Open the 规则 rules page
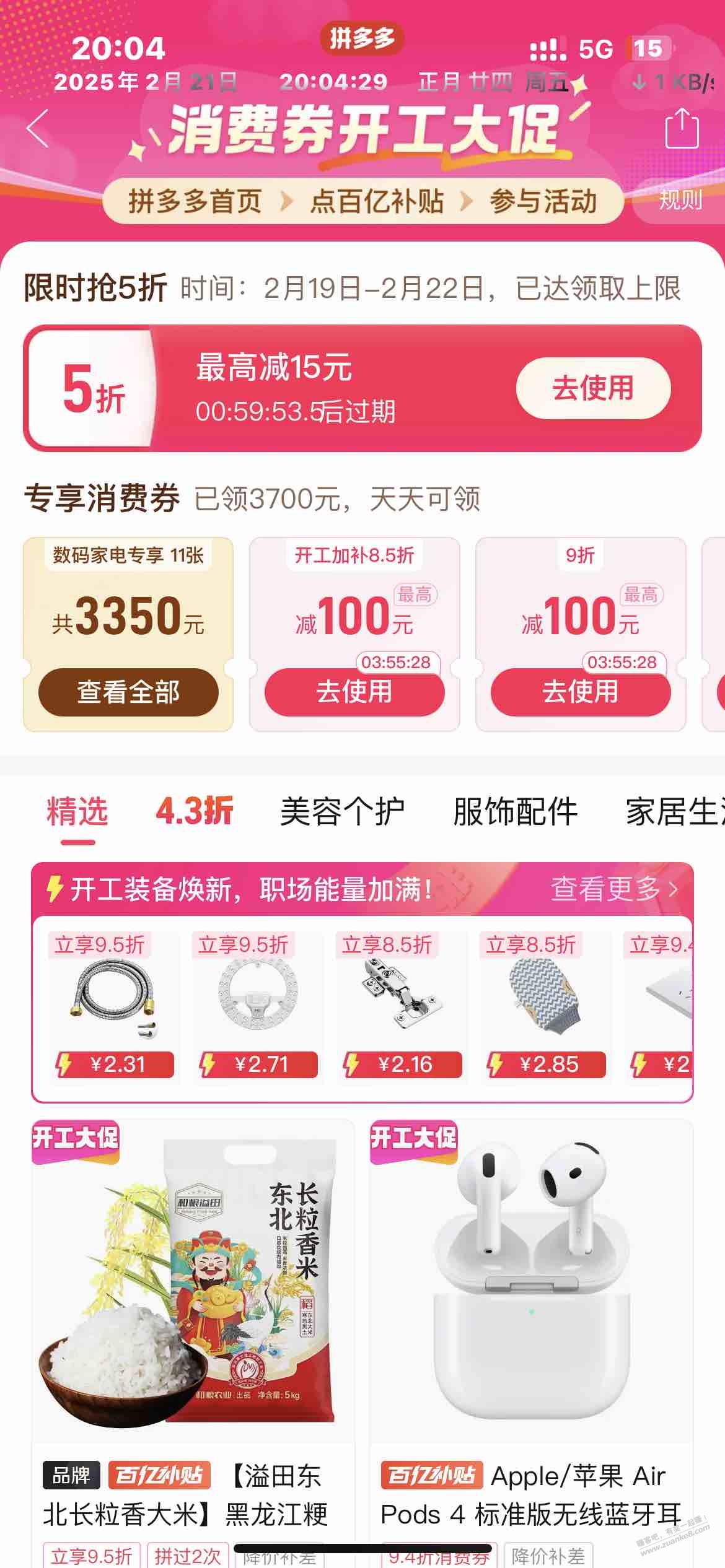Viewport: 725px width, 1568px height. point(680,201)
